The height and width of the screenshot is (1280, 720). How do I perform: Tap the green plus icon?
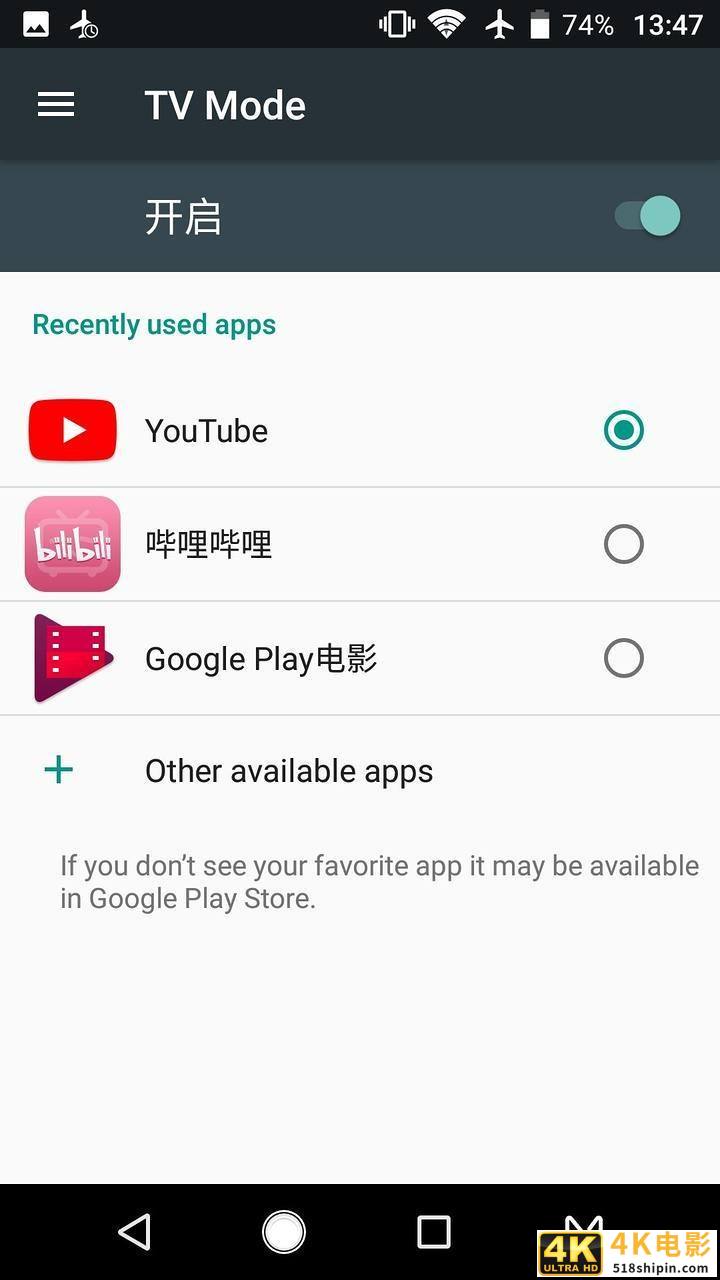pos(58,770)
